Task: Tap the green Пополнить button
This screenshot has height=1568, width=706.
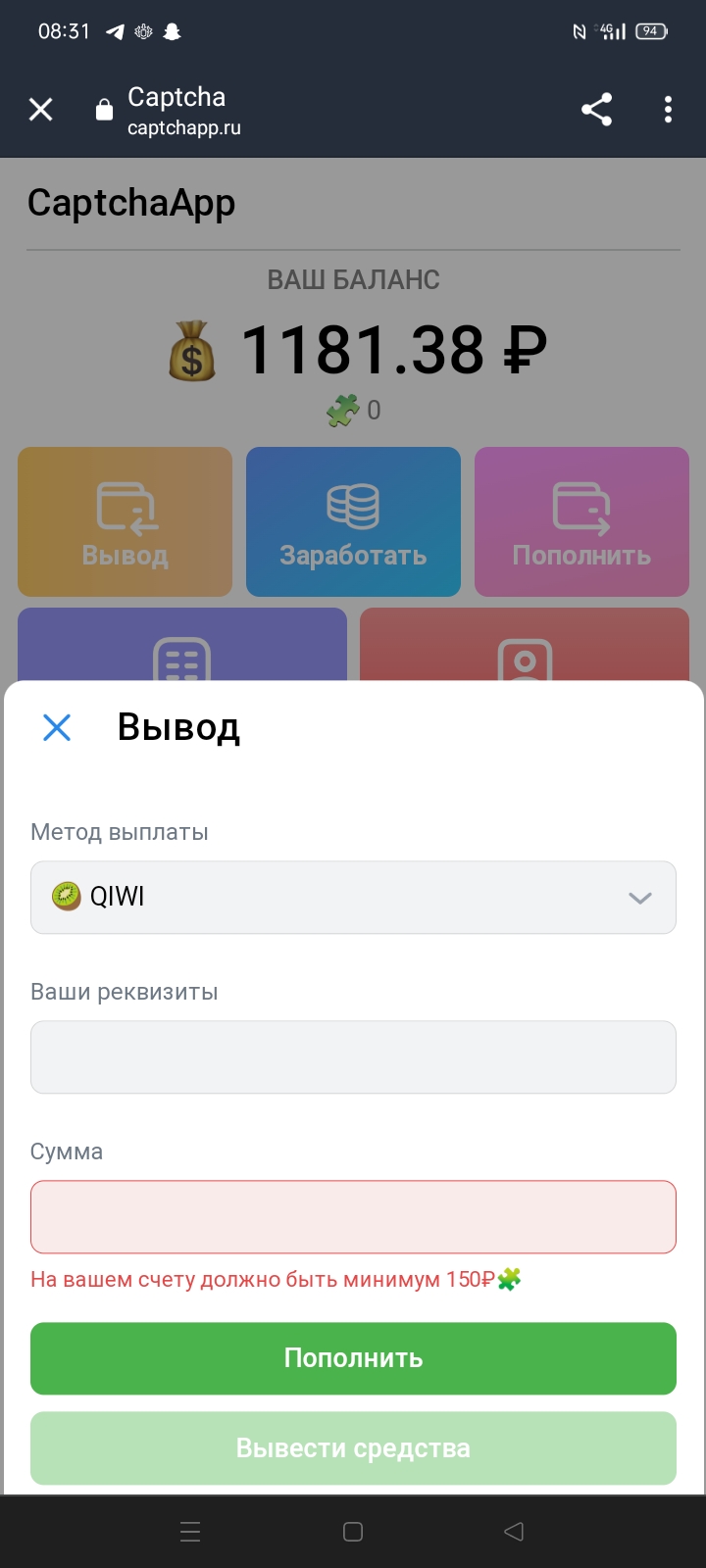Action: (x=353, y=1358)
